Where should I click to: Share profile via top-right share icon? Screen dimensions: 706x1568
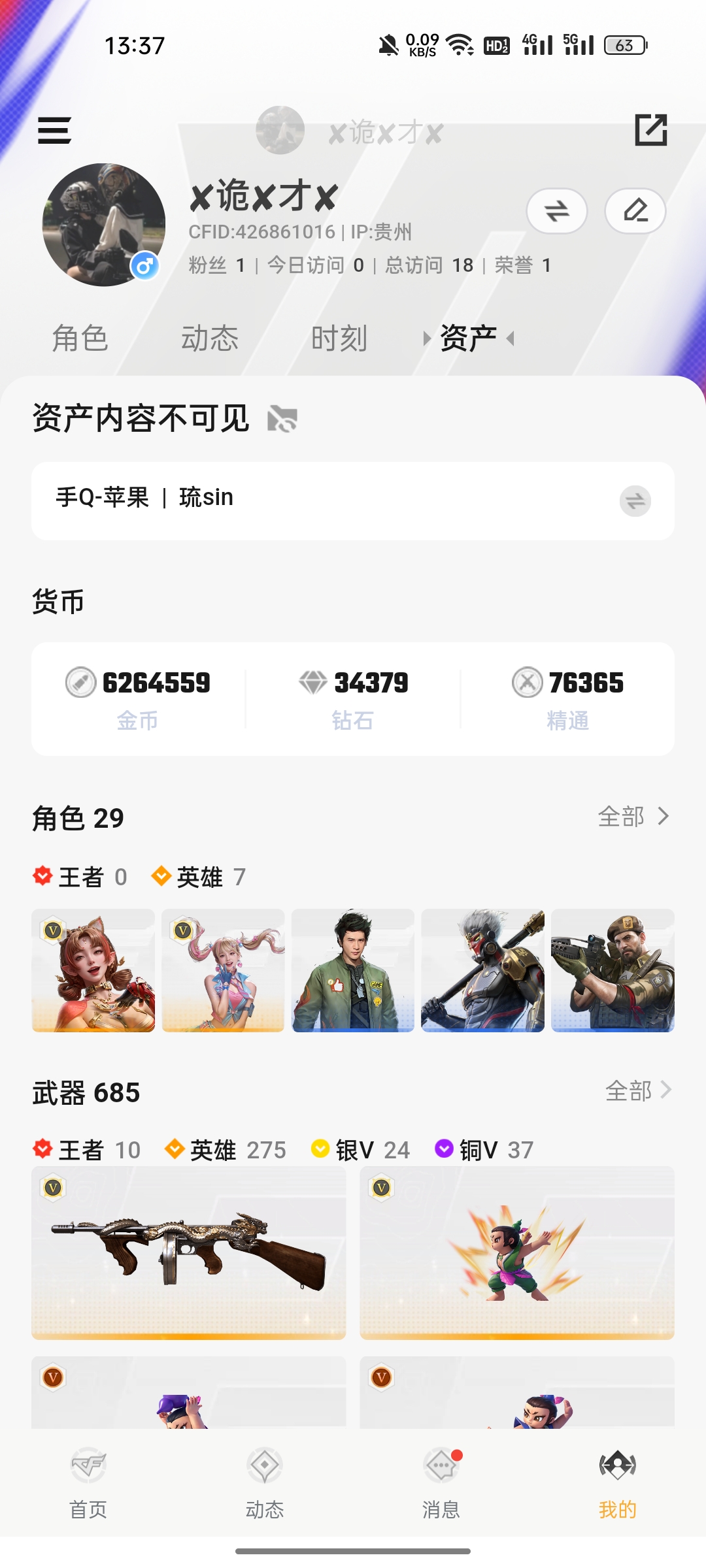click(651, 130)
